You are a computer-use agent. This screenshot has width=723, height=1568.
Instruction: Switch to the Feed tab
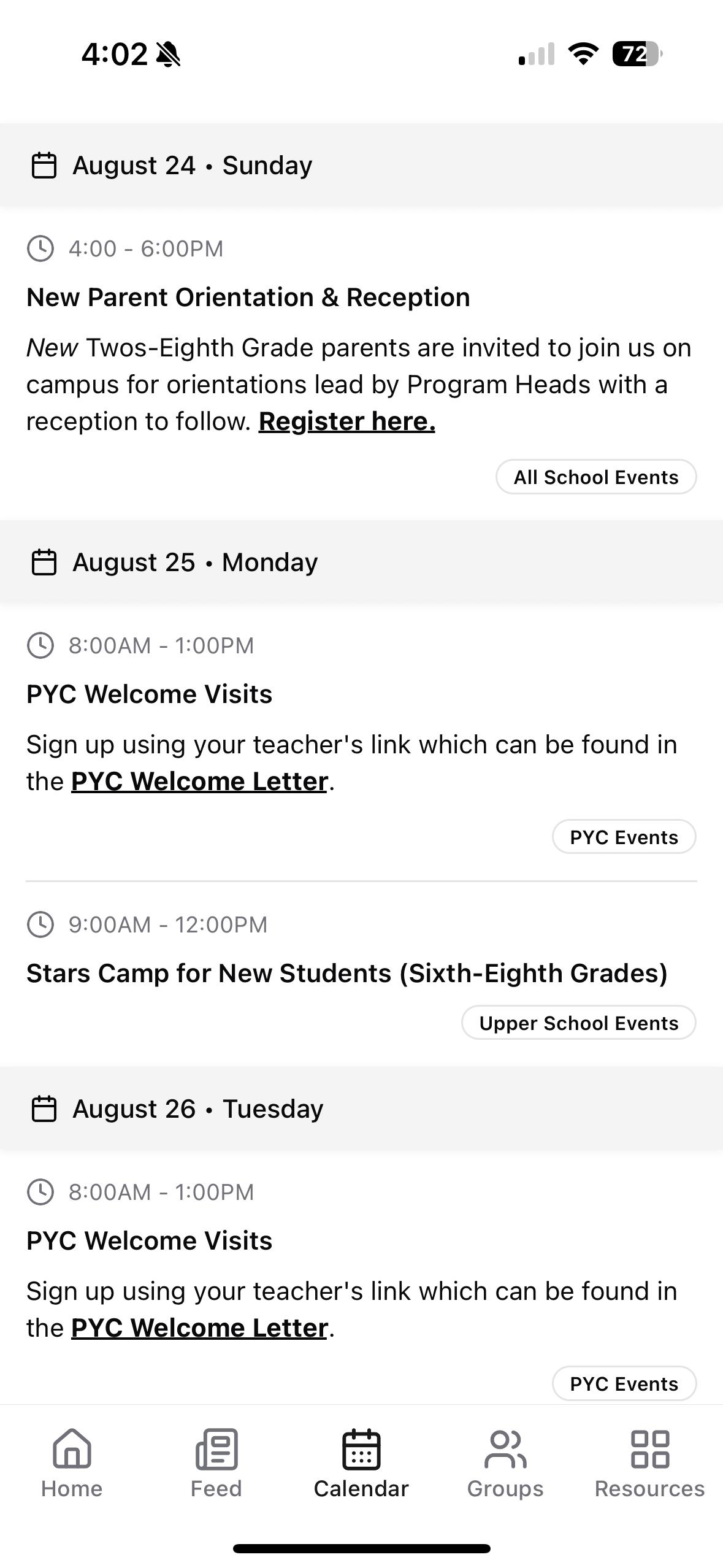(216, 1463)
